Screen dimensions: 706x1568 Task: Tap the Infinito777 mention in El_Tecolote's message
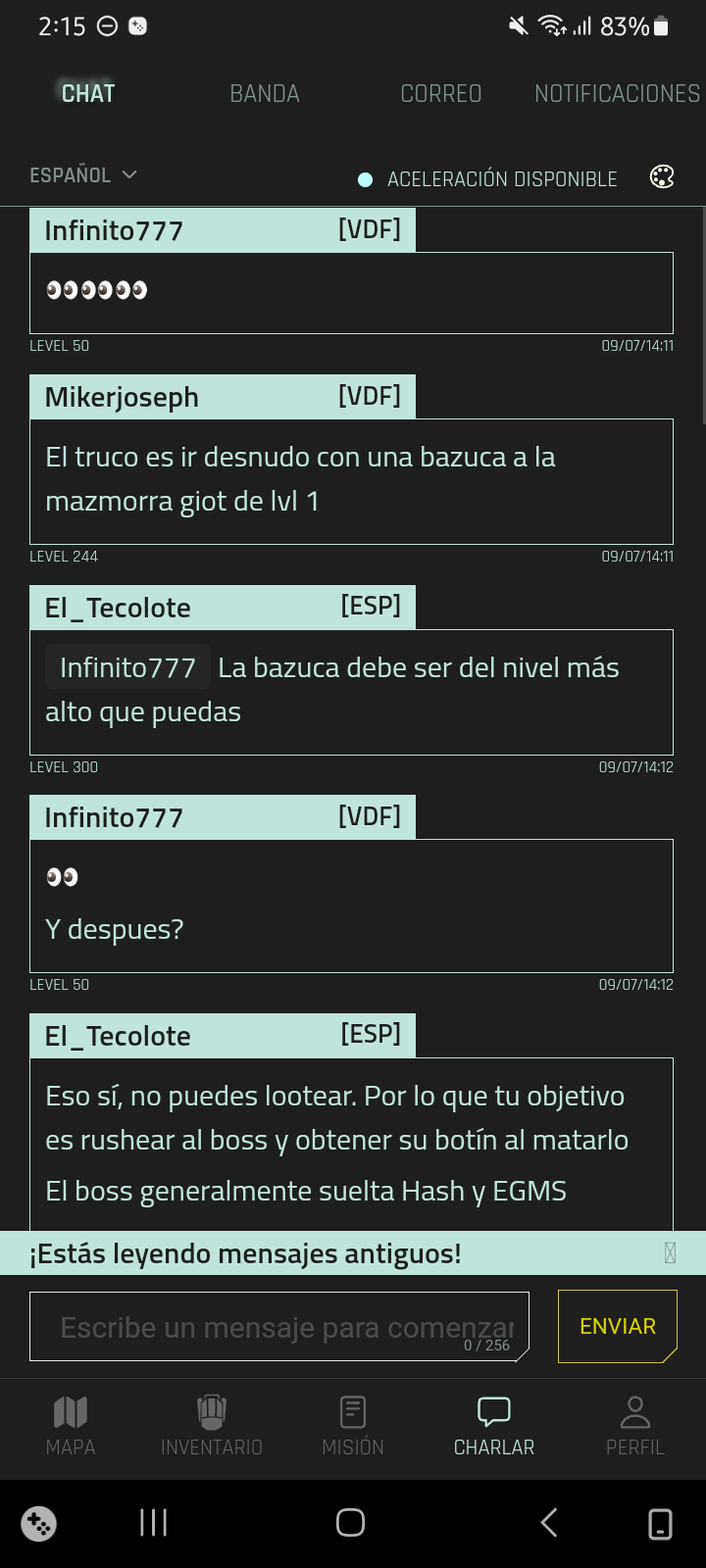click(127, 667)
